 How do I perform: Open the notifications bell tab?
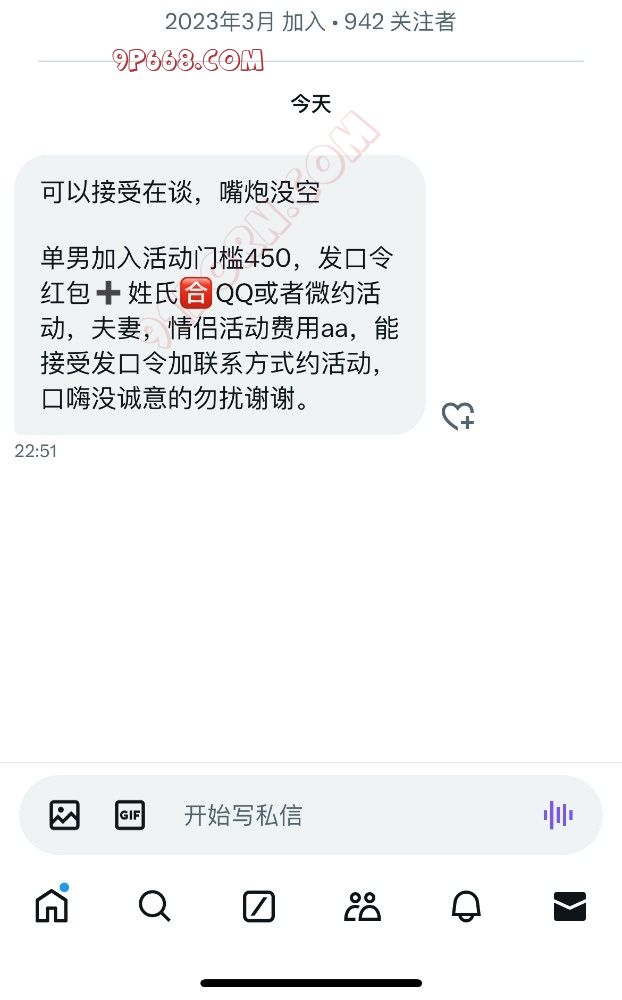click(466, 906)
